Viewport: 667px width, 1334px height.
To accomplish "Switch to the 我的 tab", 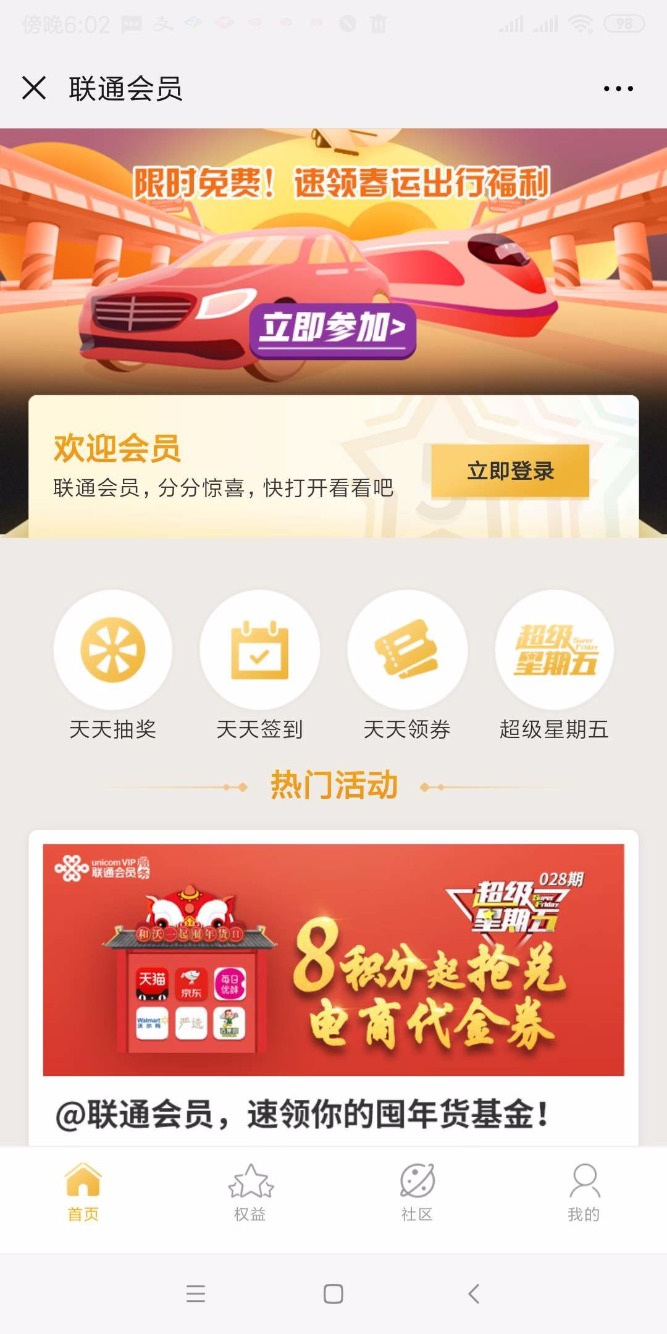I will (x=583, y=1193).
